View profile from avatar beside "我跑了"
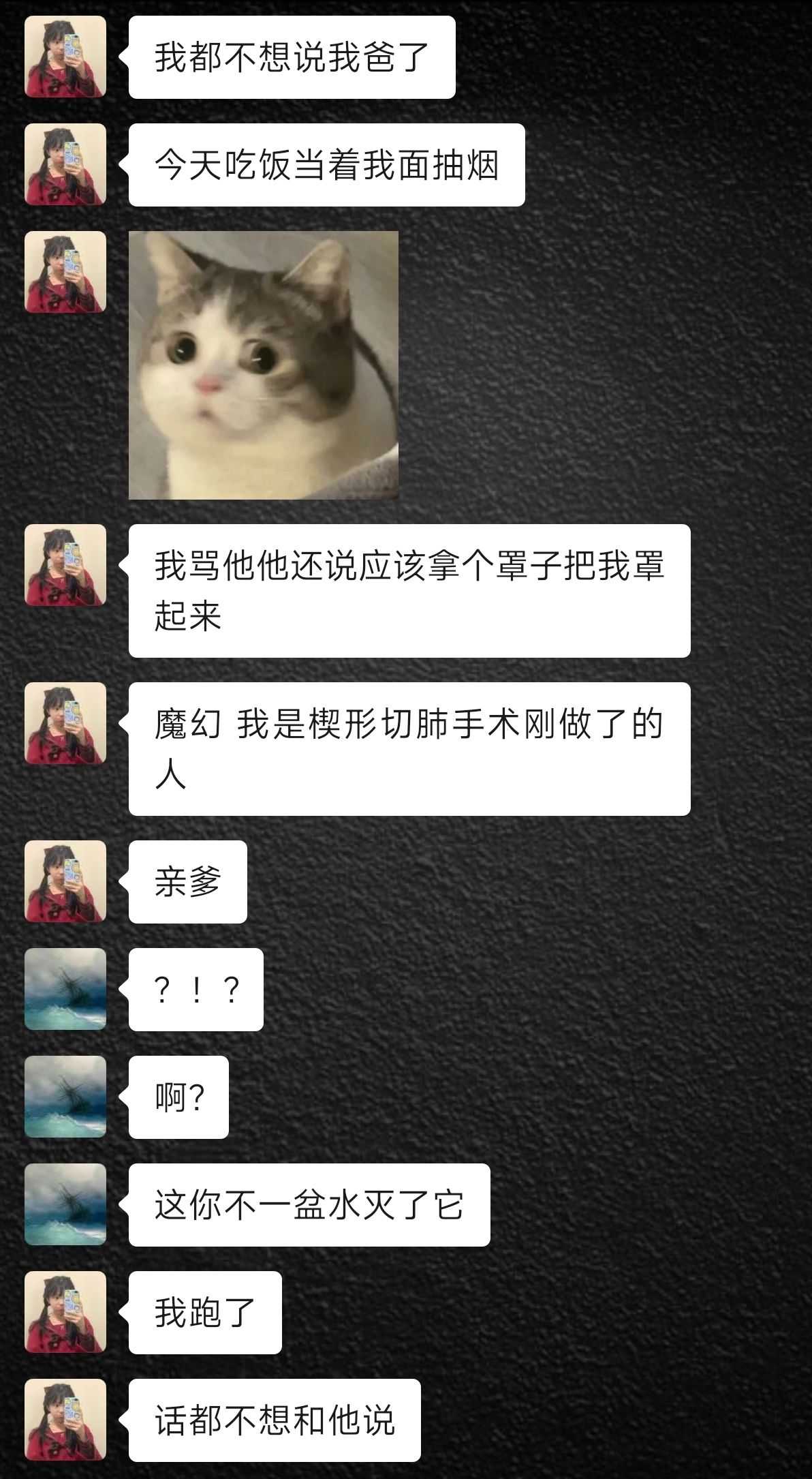812x1479 pixels. coord(65,1312)
